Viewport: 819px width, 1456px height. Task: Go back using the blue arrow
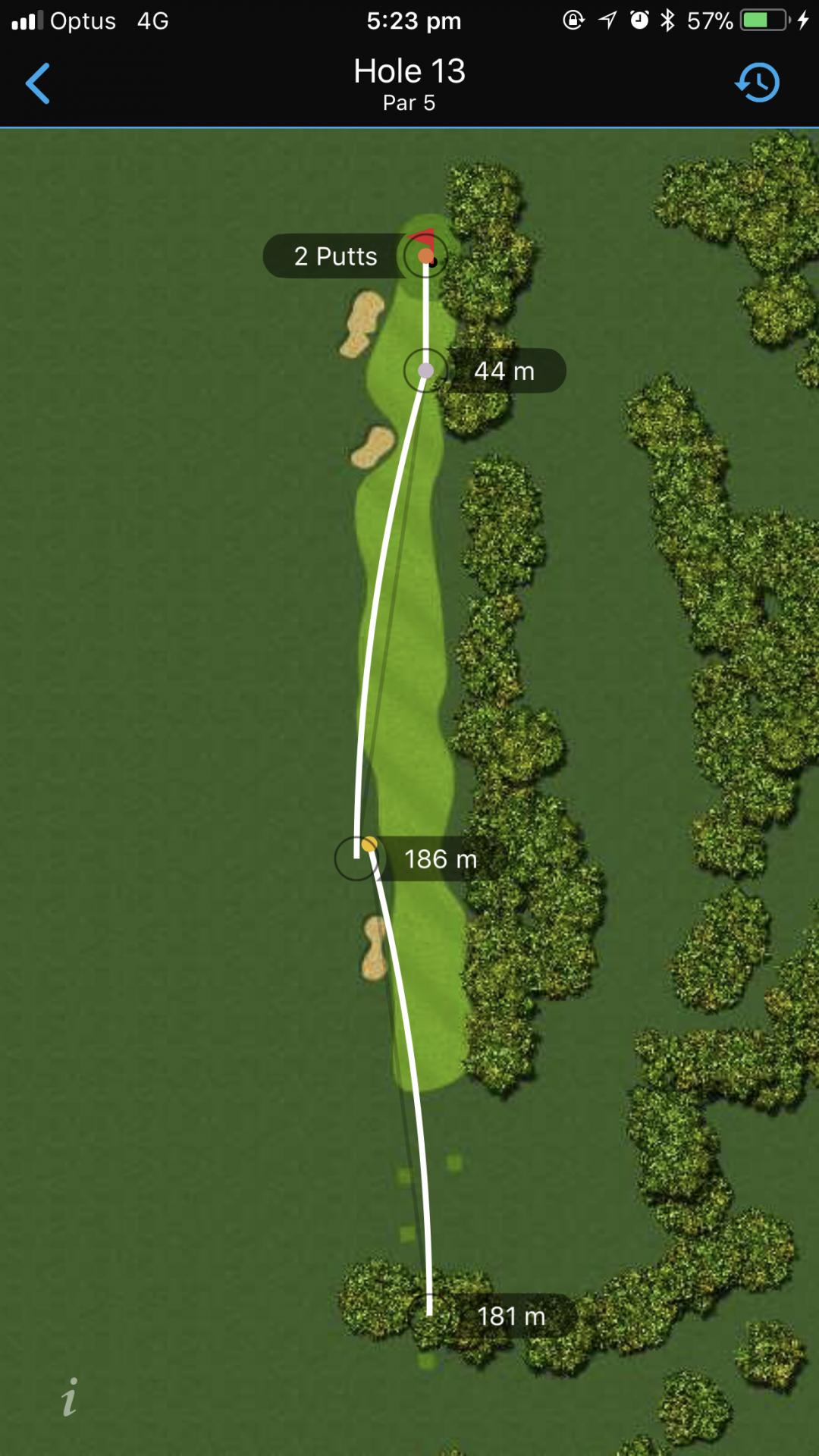pyautogui.click(x=38, y=83)
